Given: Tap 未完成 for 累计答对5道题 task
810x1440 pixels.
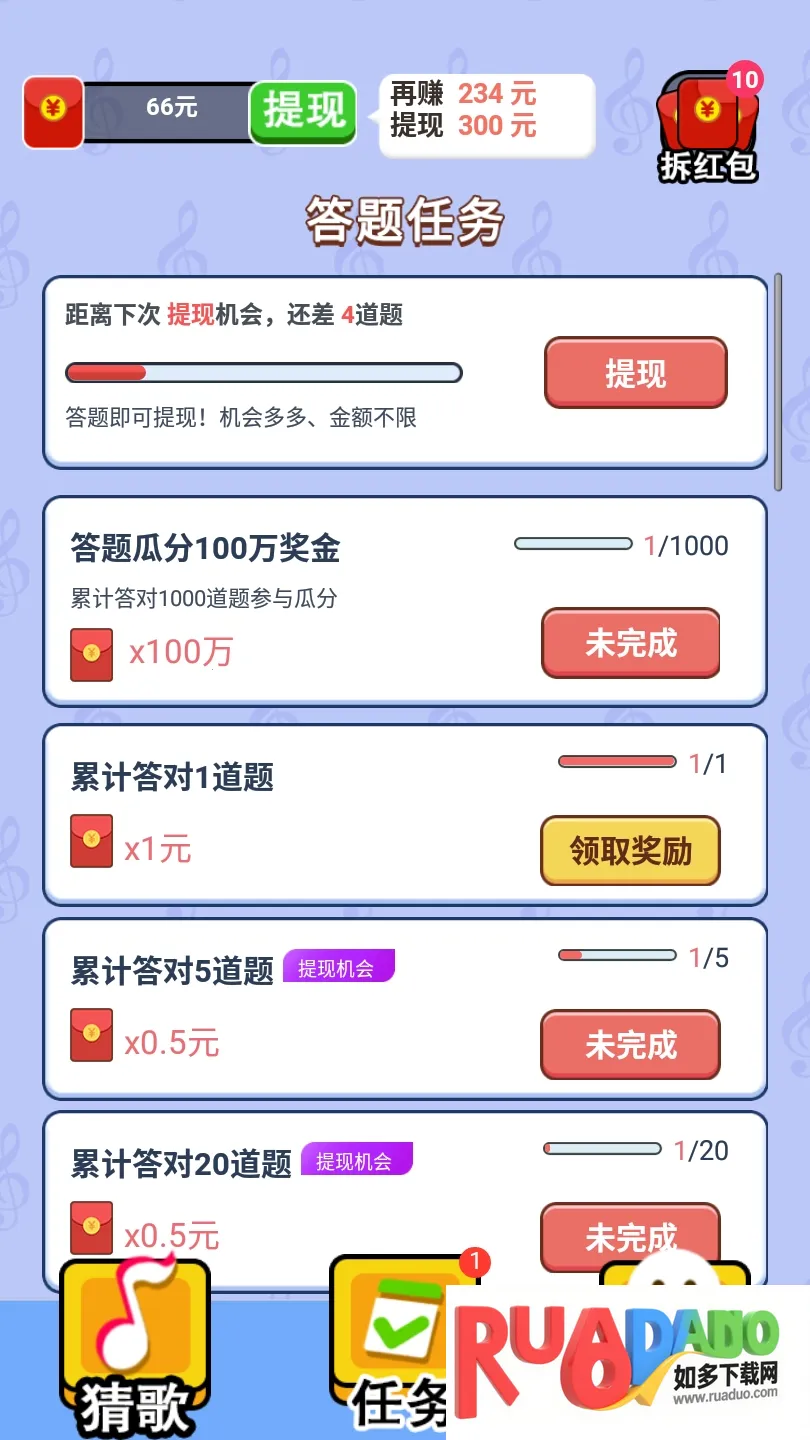Looking at the screenshot, I should (x=630, y=1045).
